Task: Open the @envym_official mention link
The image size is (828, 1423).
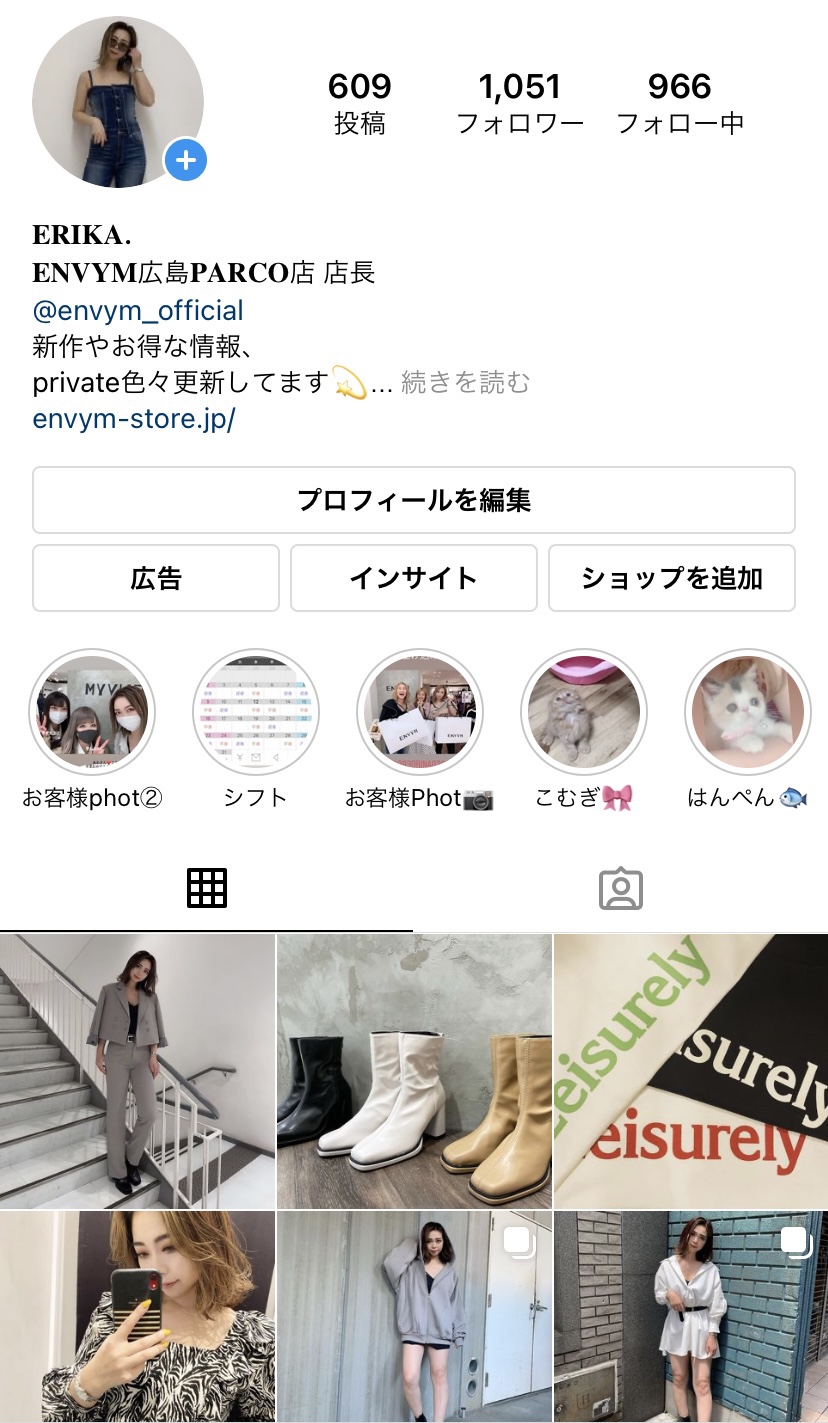Action: (138, 310)
